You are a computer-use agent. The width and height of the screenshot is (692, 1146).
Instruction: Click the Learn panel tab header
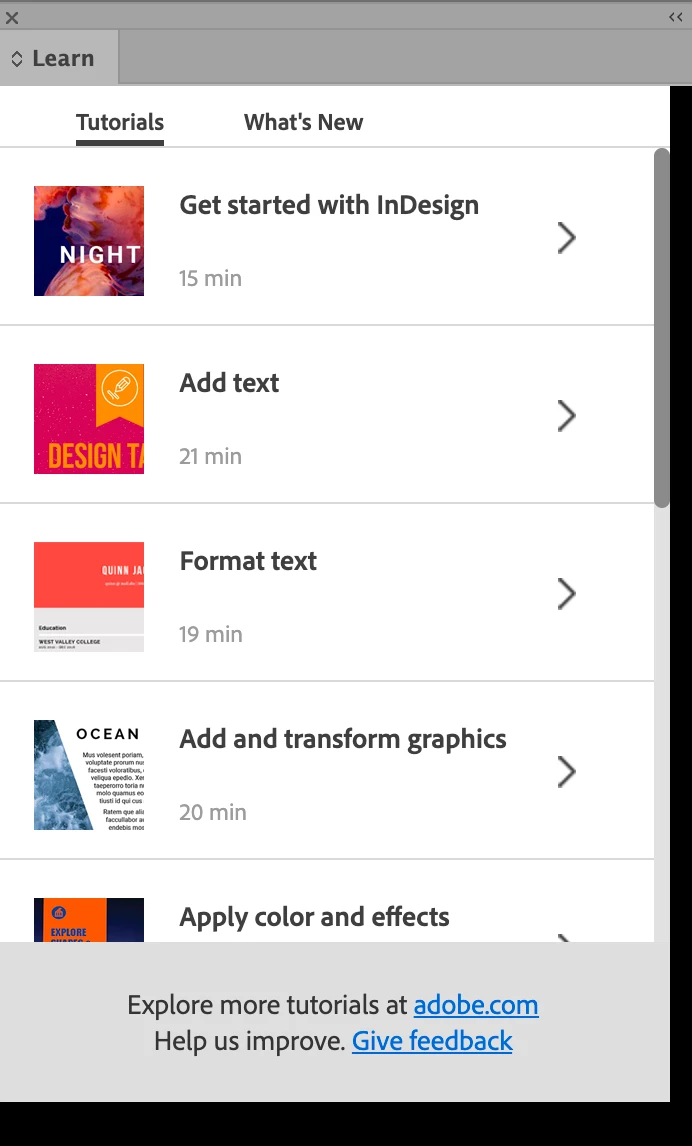(58, 58)
